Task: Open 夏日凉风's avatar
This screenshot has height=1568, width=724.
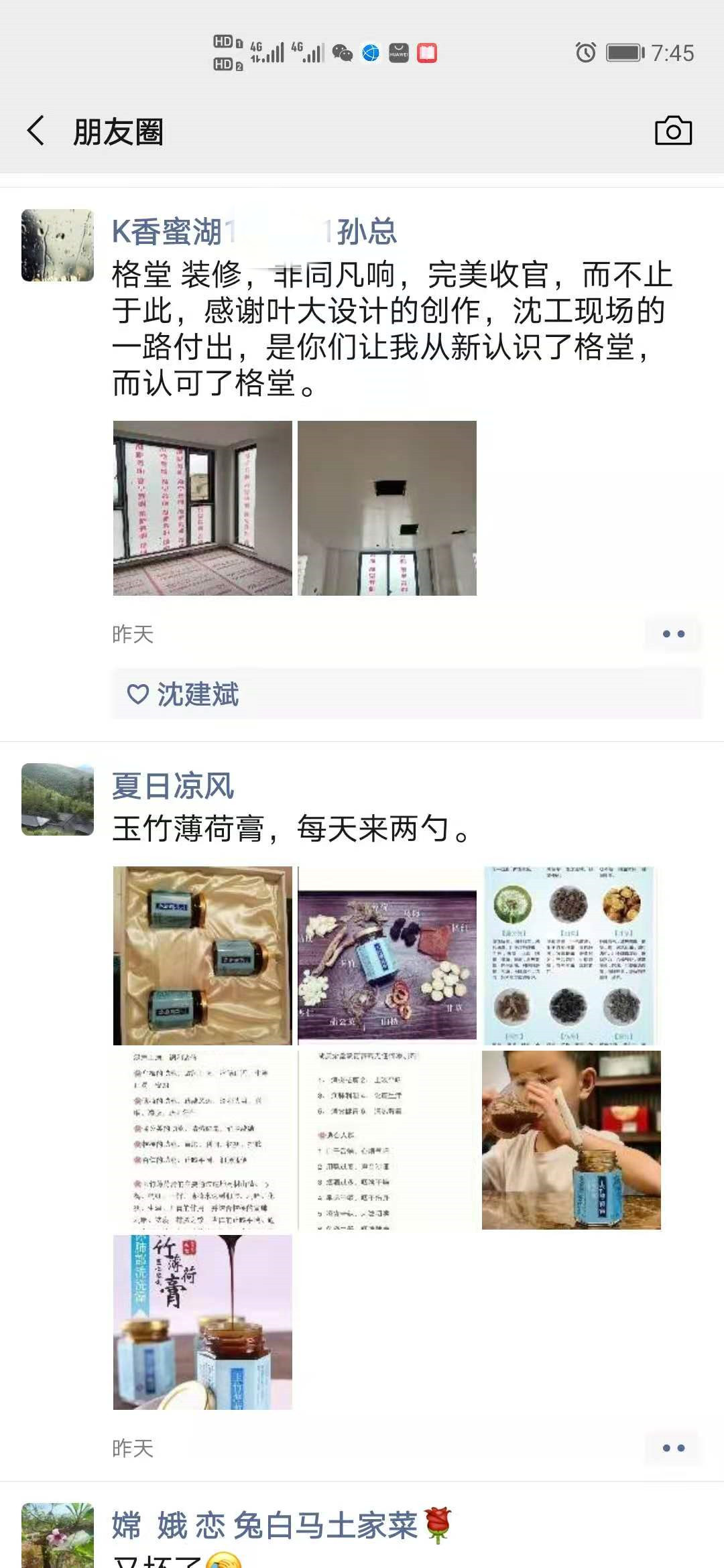Action: pyautogui.click(x=58, y=799)
